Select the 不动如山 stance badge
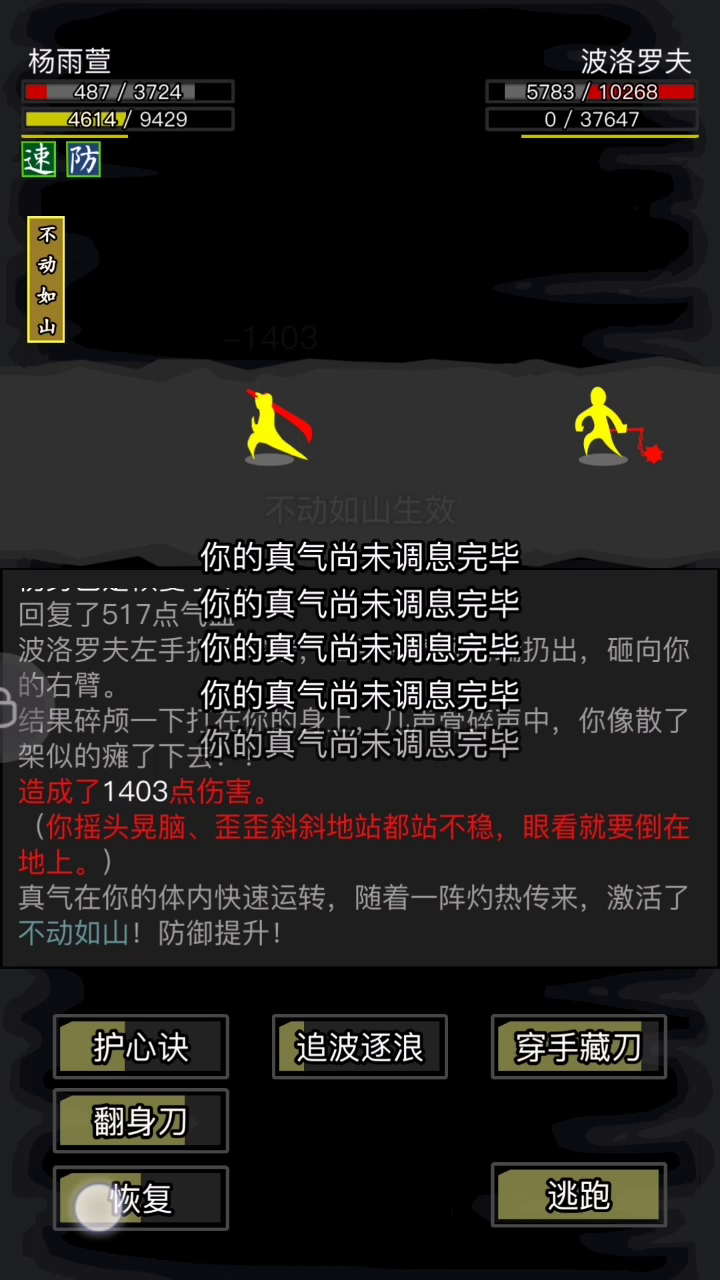Viewport: 720px width, 1280px height. tap(46, 280)
